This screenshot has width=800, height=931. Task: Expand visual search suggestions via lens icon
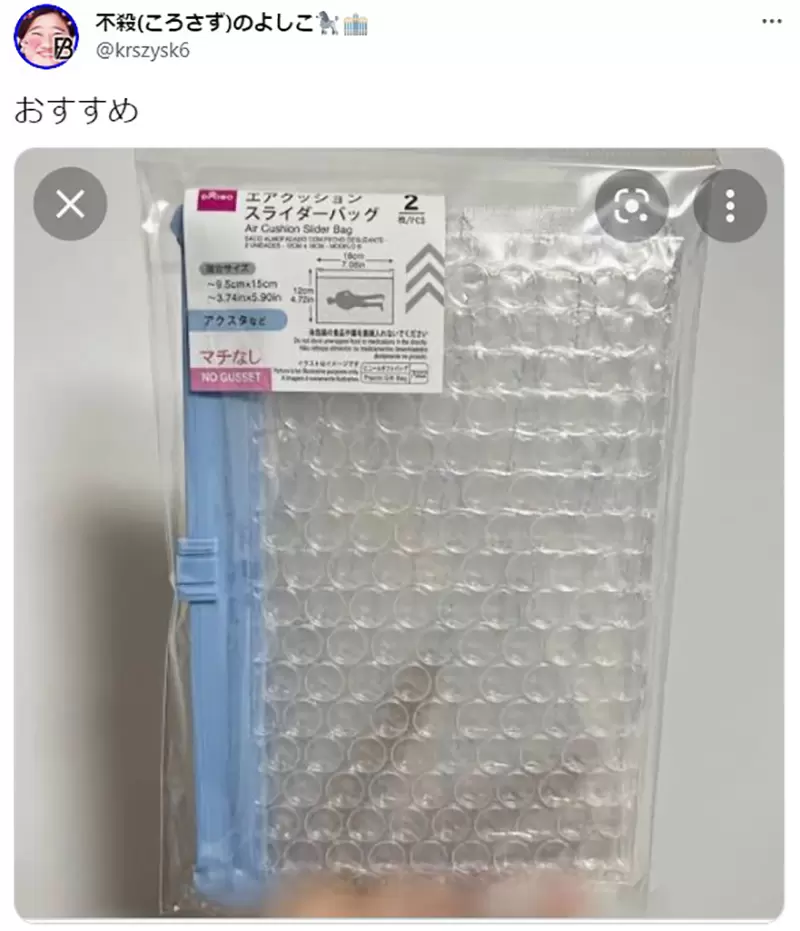(631, 204)
